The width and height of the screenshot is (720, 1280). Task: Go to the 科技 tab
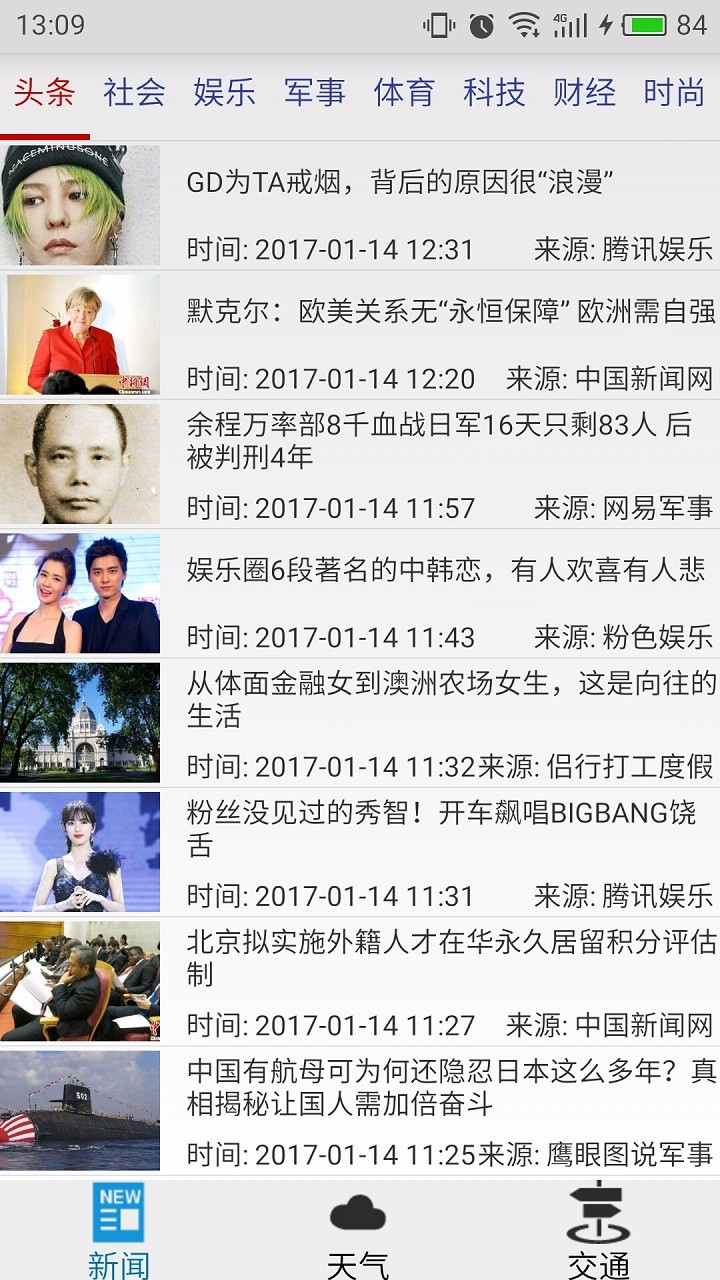coord(495,93)
